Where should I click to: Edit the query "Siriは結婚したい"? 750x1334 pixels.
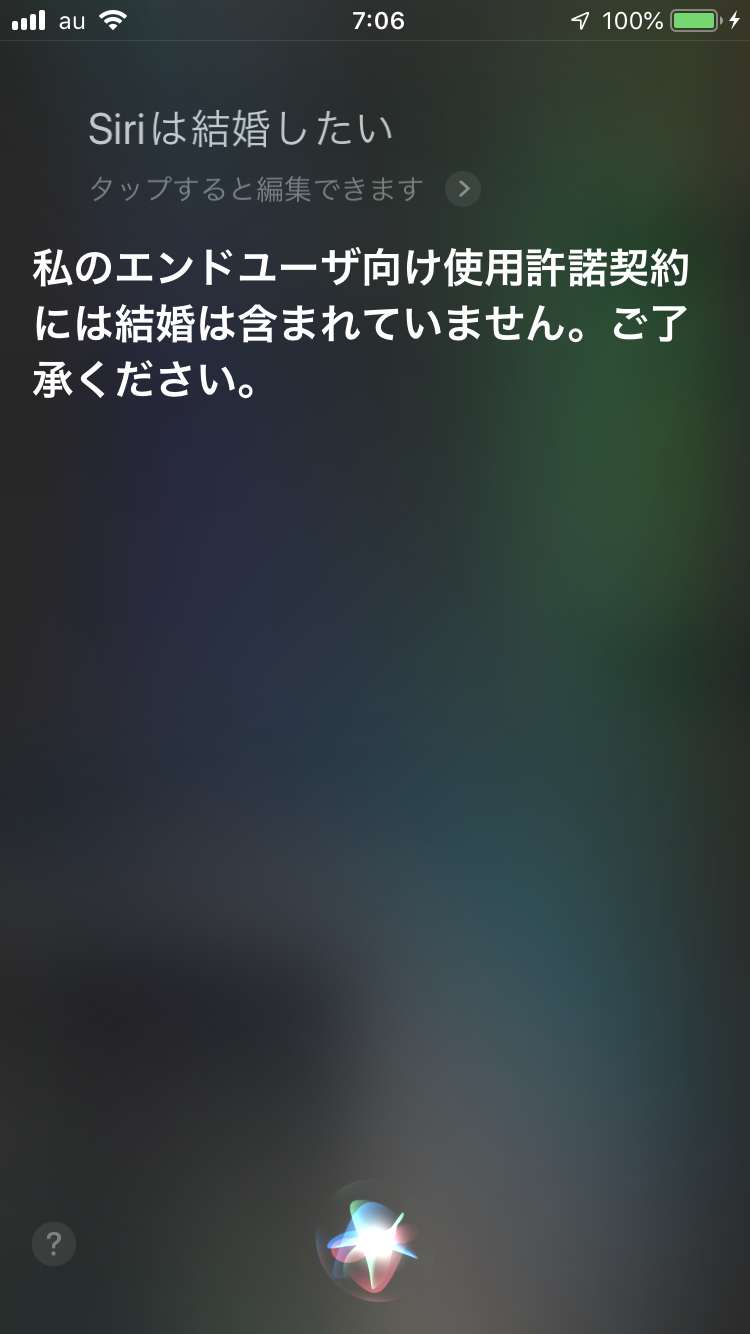pyautogui.click(x=240, y=130)
